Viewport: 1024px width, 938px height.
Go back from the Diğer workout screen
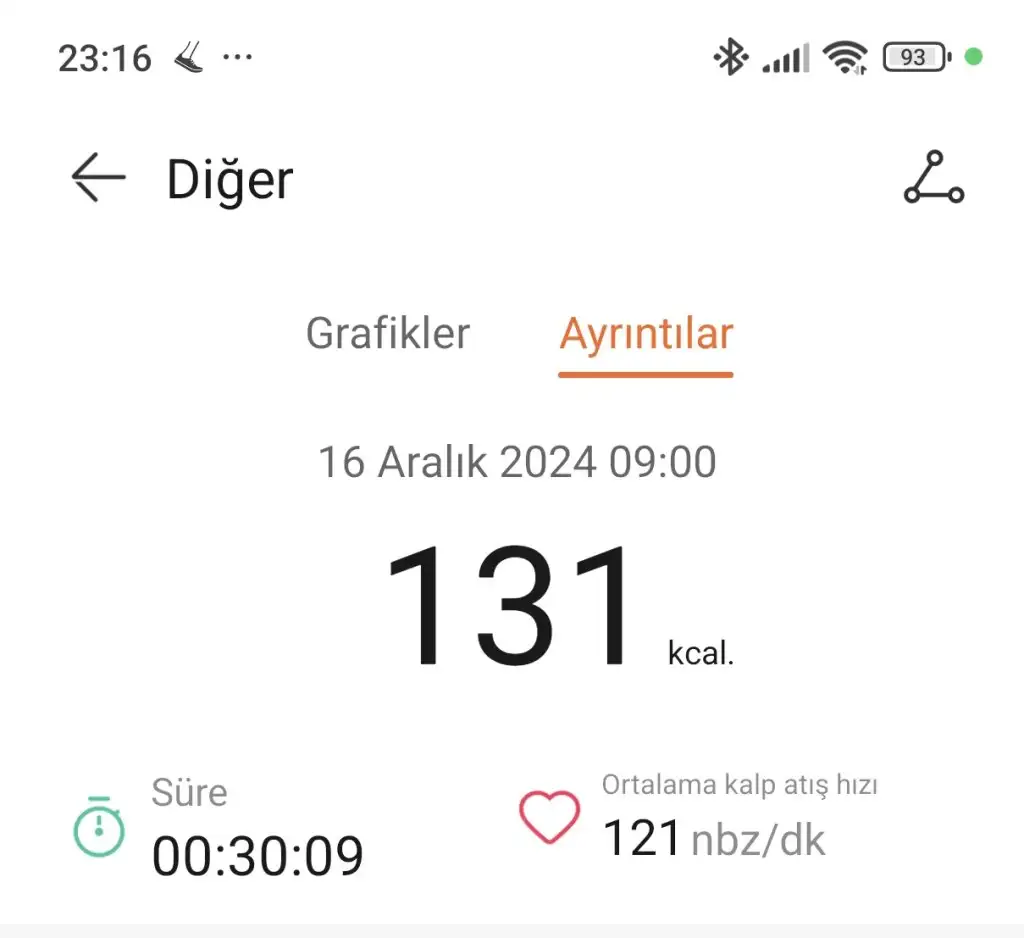98,179
